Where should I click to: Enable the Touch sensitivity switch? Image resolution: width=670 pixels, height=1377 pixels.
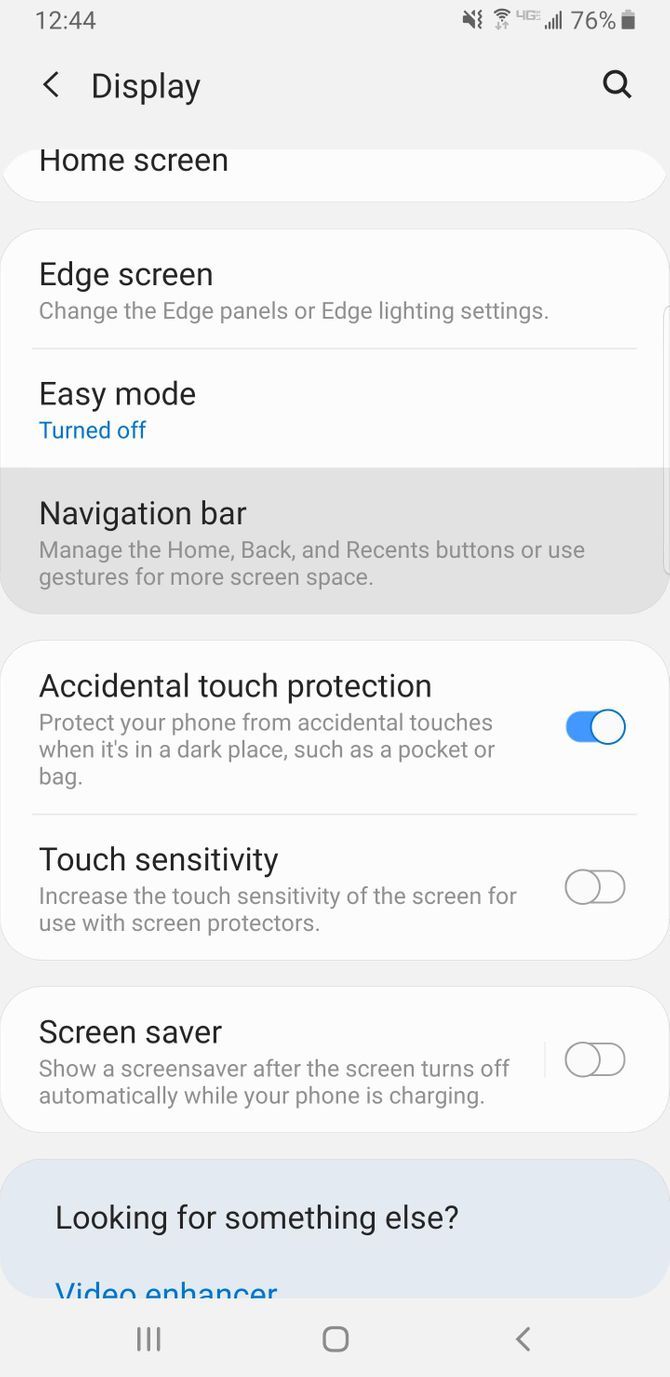[x=595, y=887]
